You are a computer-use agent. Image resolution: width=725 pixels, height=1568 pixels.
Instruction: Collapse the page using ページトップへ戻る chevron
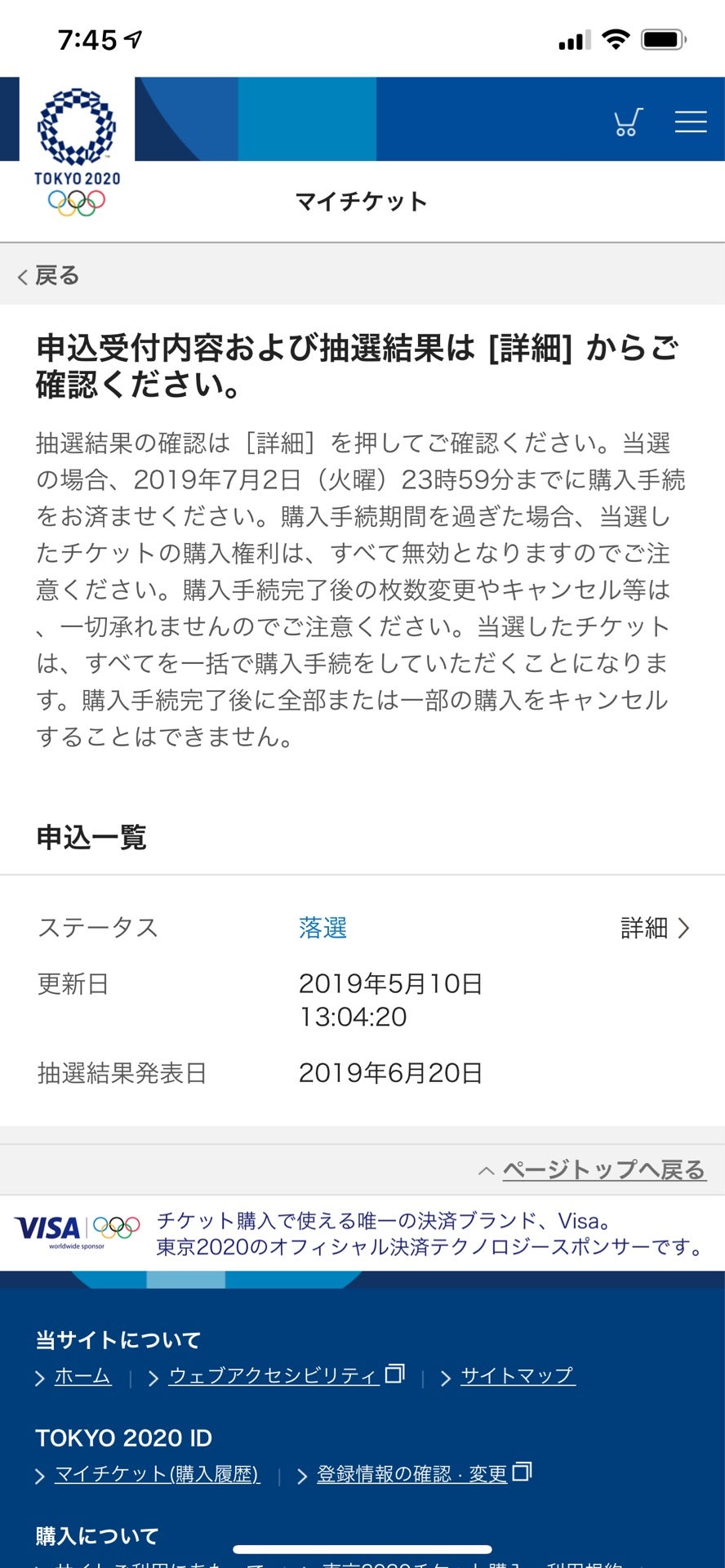coord(485,1169)
